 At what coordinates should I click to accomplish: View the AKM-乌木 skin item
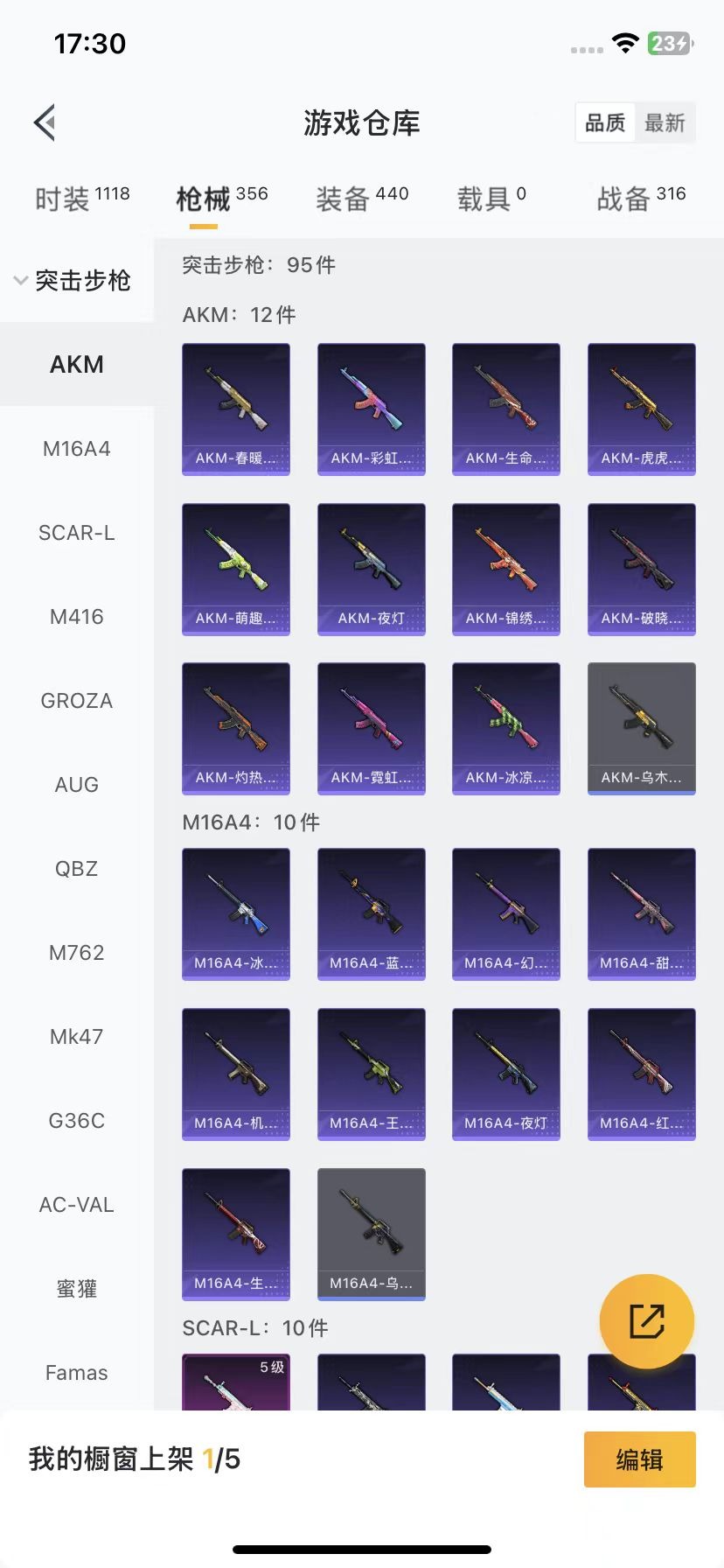pos(642,728)
